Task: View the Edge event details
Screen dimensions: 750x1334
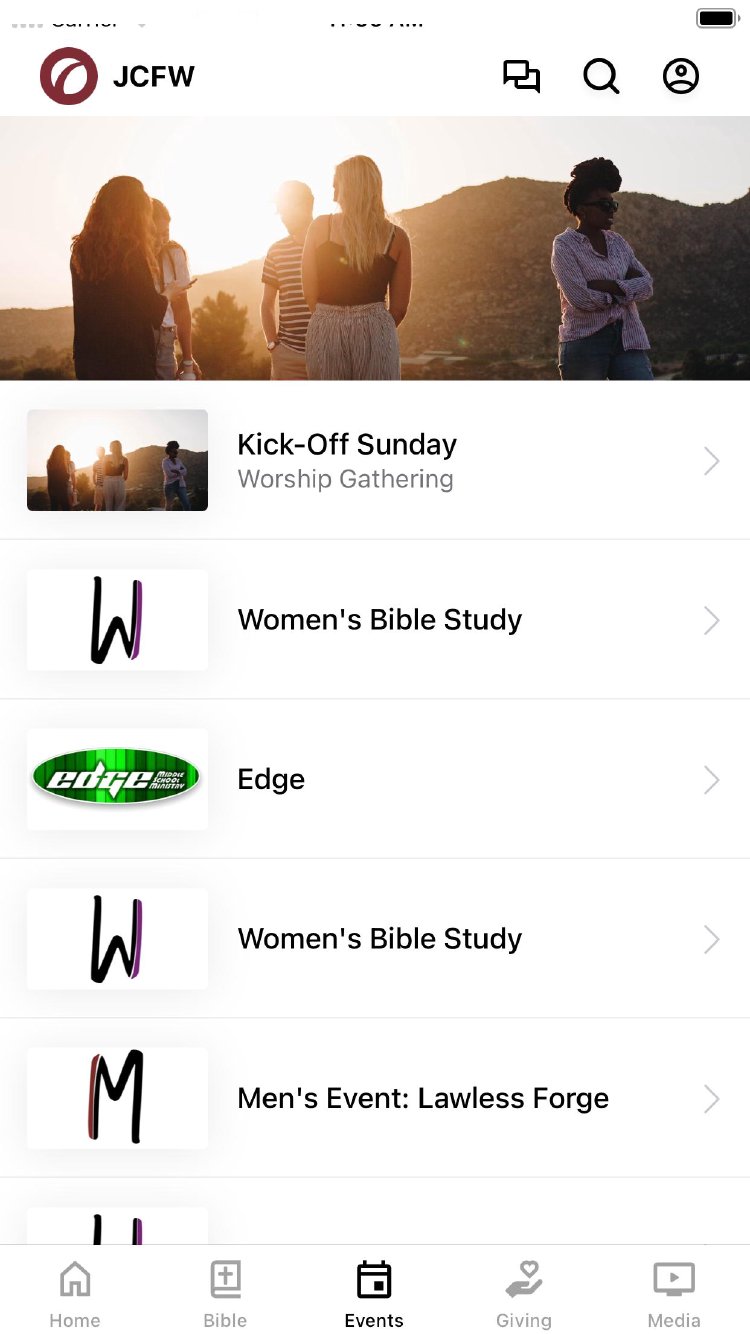Action: pyautogui.click(x=375, y=779)
